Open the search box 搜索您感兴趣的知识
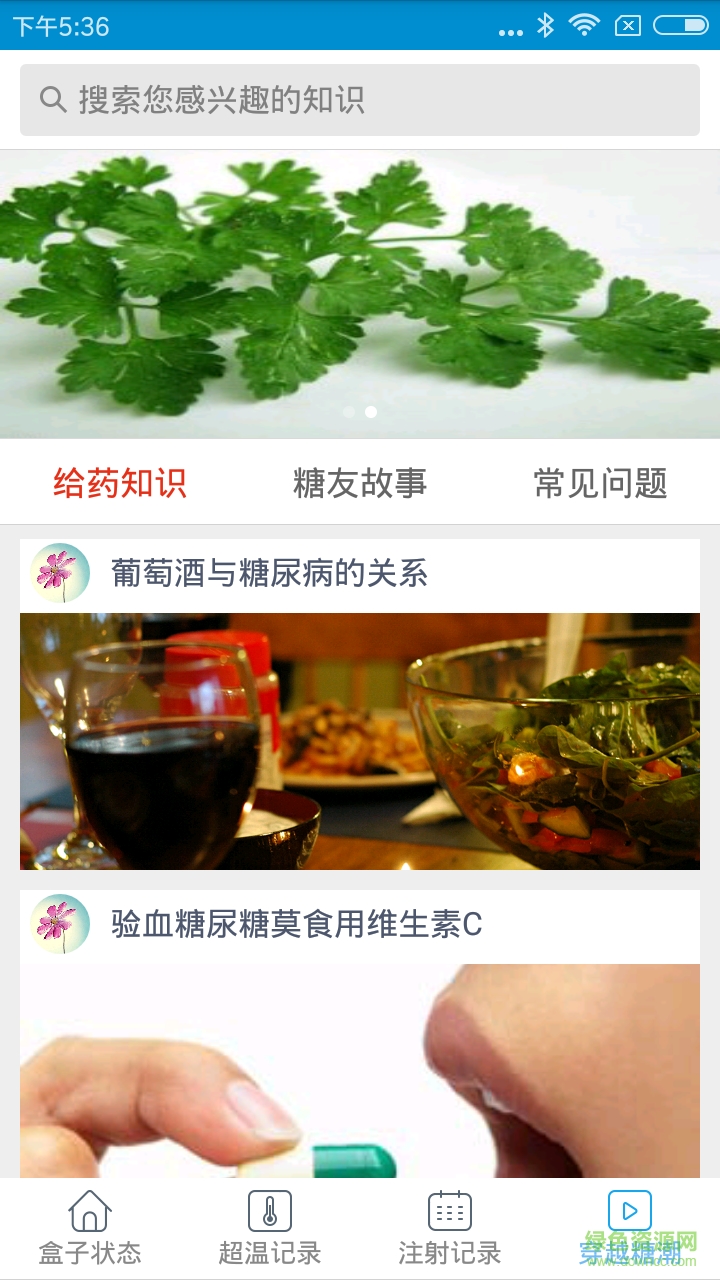 (x=360, y=100)
